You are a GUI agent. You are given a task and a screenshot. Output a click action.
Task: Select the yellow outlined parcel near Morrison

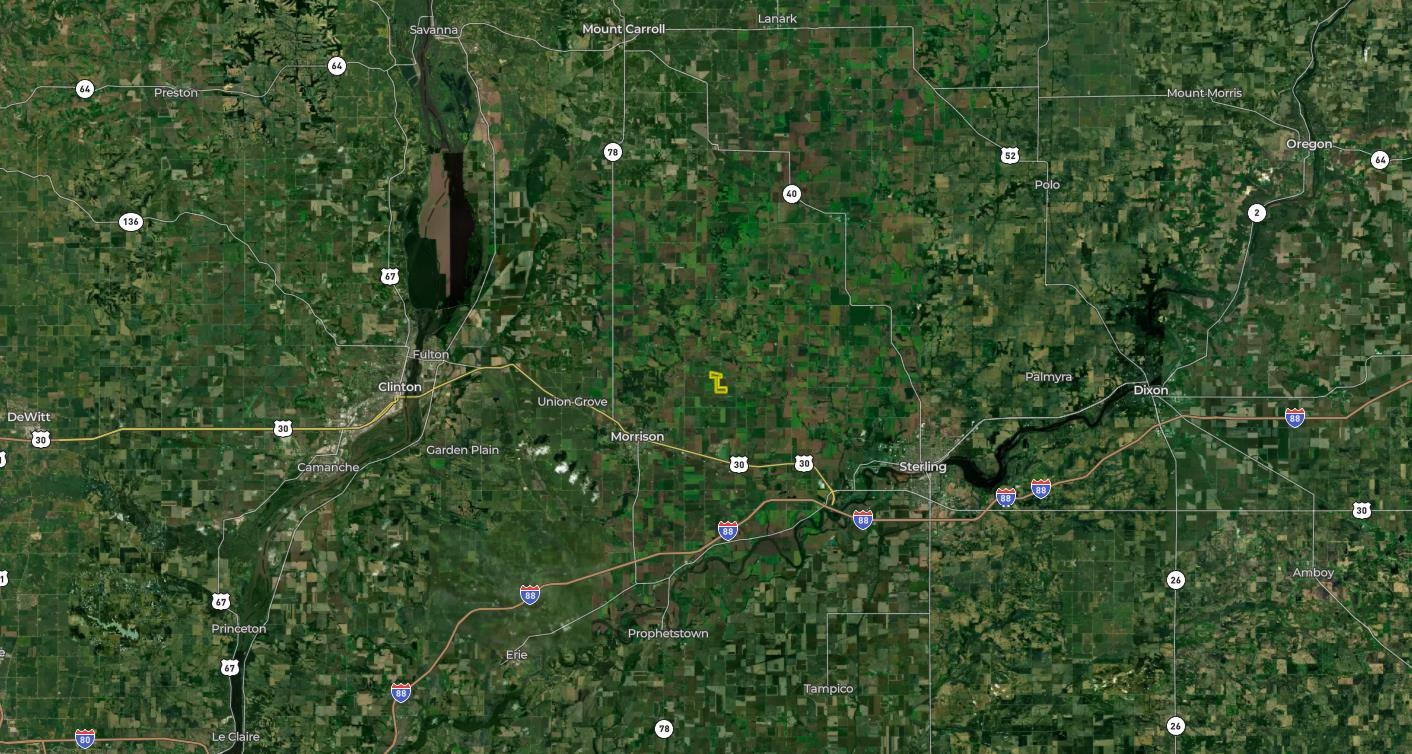tap(718, 384)
